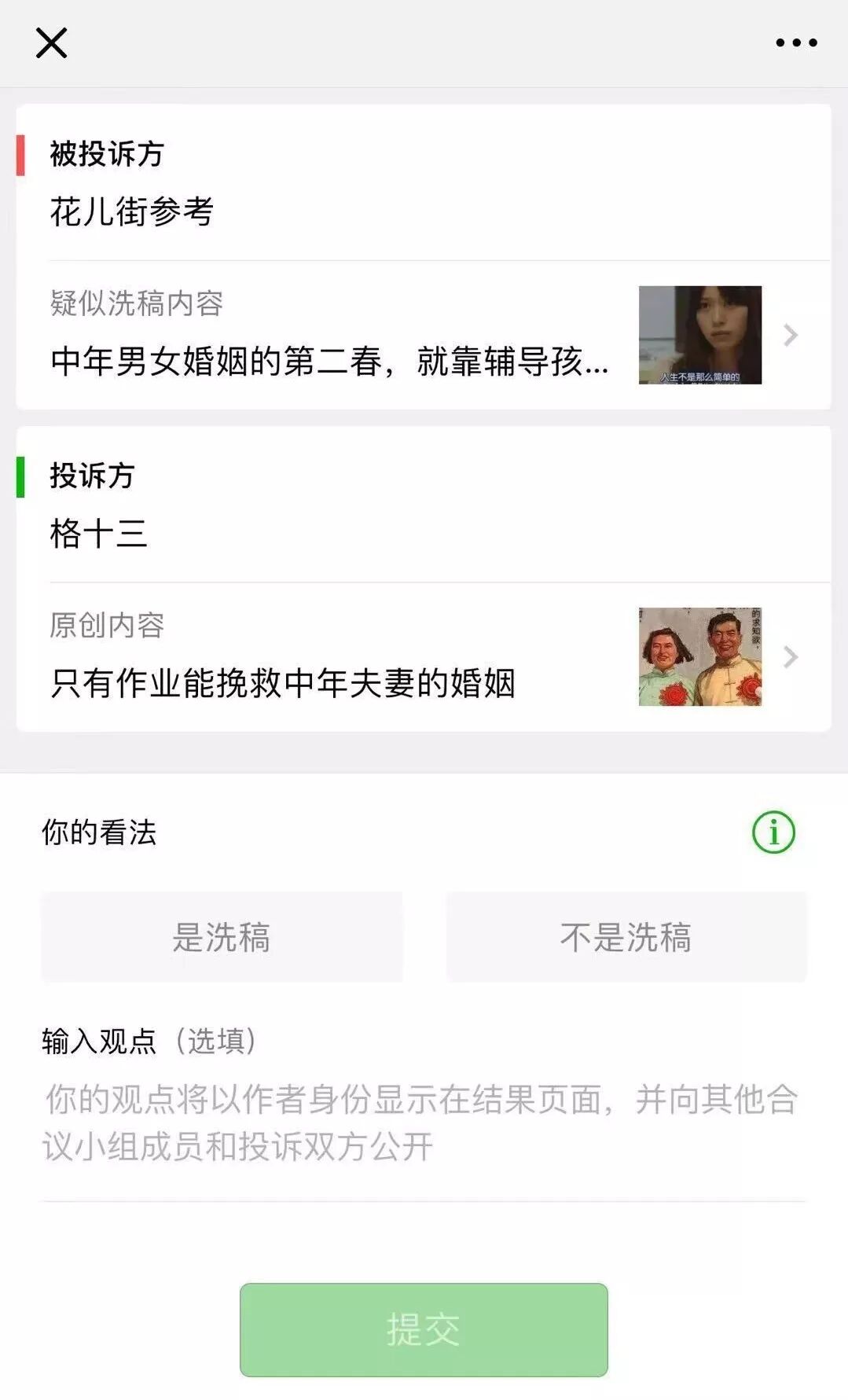Viewport: 848px width, 1400px height.
Task: Open the three-dot overflow menu
Action: click(x=796, y=43)
